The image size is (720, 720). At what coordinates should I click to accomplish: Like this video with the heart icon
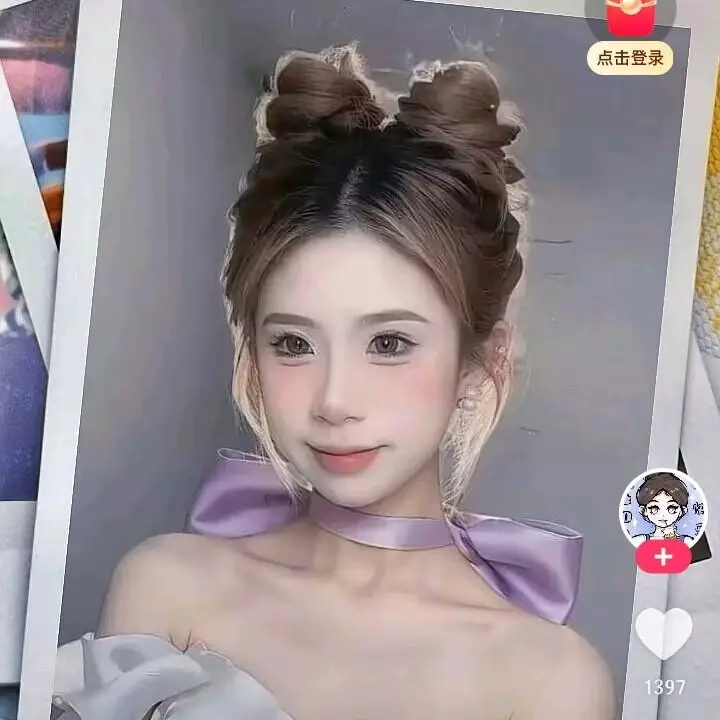pyautogui.click(x=664, y=634)
